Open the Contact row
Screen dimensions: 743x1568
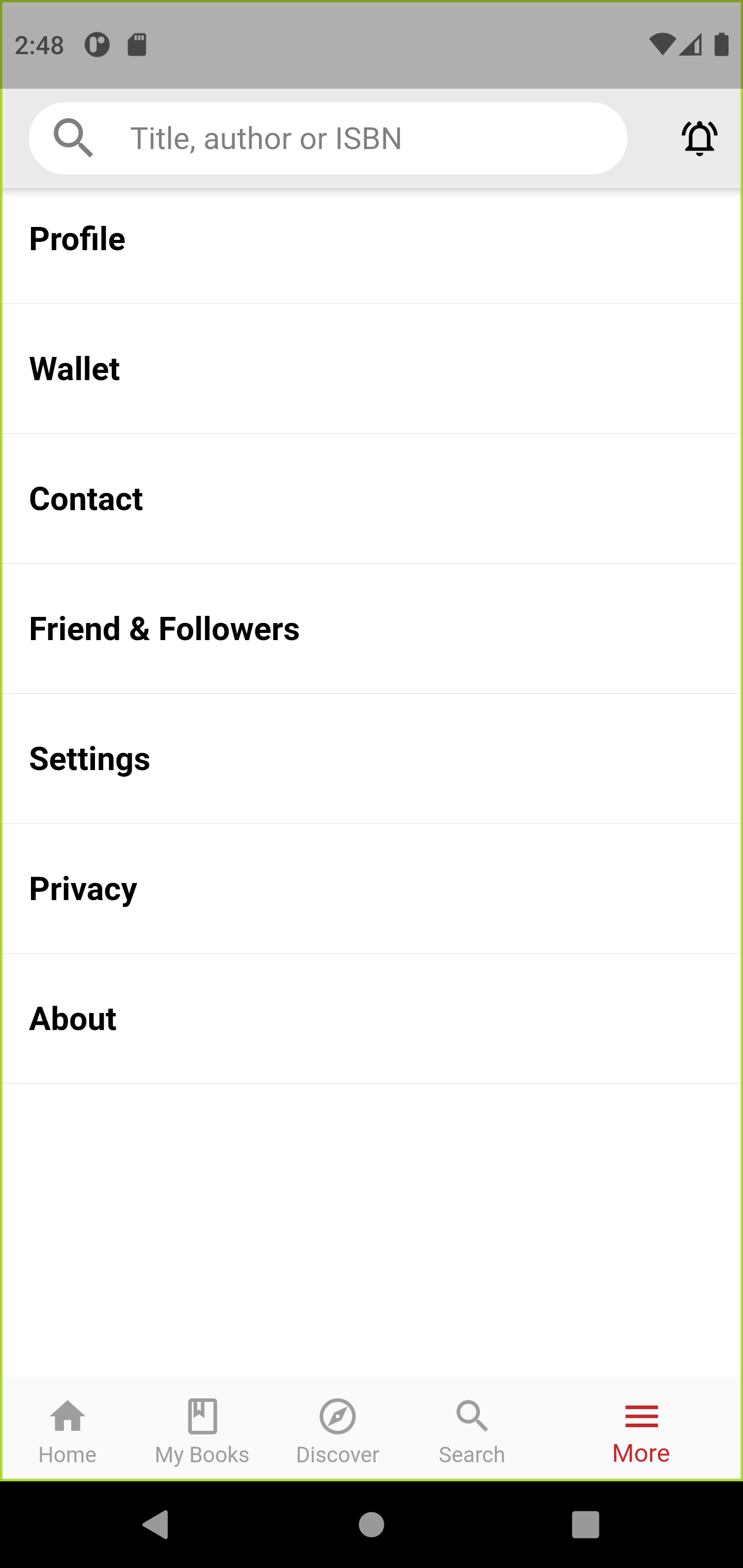pos(372,499)
